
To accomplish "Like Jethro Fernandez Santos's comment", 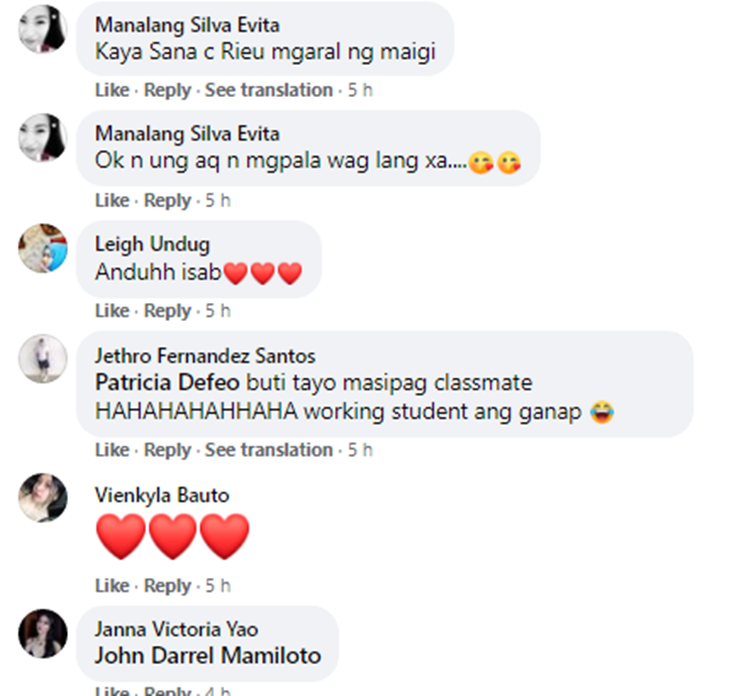I will pos(112,450).
